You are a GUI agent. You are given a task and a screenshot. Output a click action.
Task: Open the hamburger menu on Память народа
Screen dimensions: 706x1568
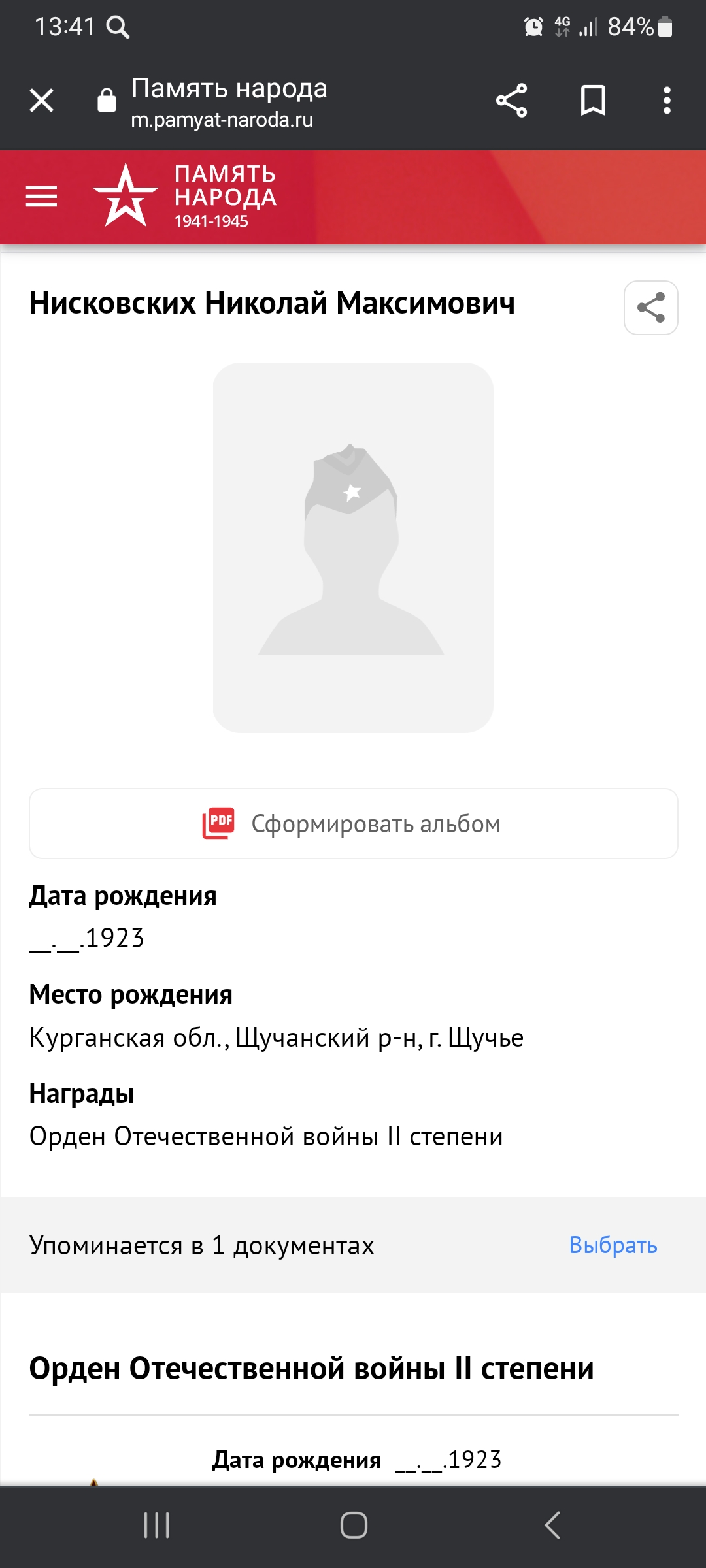pyautogui.click(x=41, y=197)
